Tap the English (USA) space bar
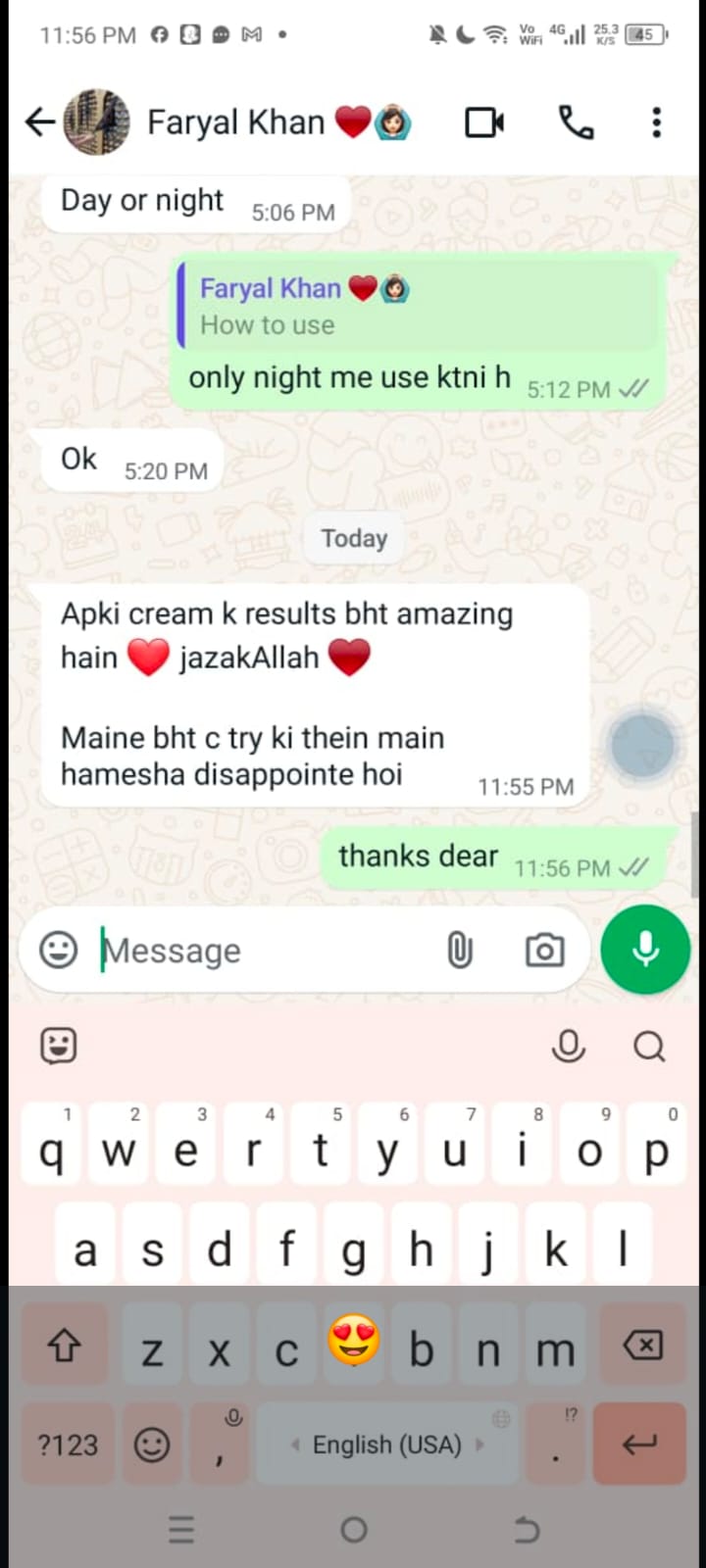The height and width of the screenshot is (1568, 706). point(387,1445)
